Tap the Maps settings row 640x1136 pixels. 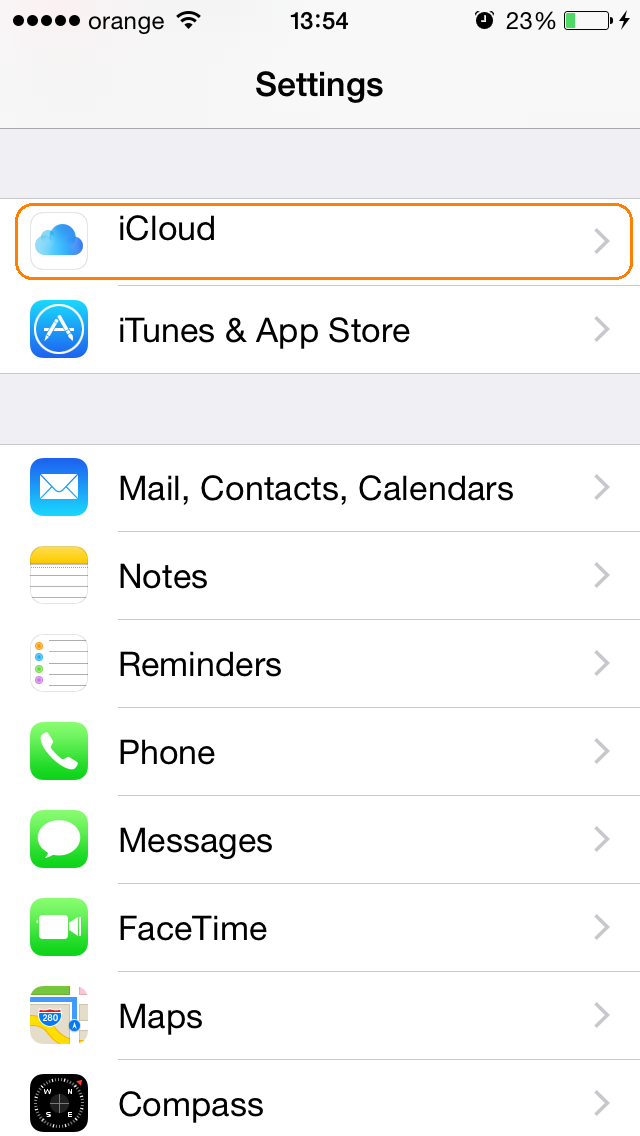click(320, 1016)
